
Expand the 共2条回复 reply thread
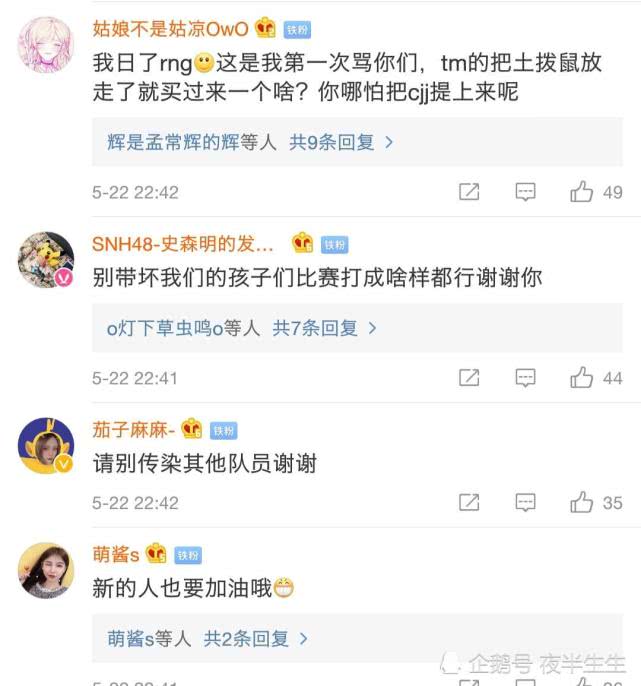[255, 638]
